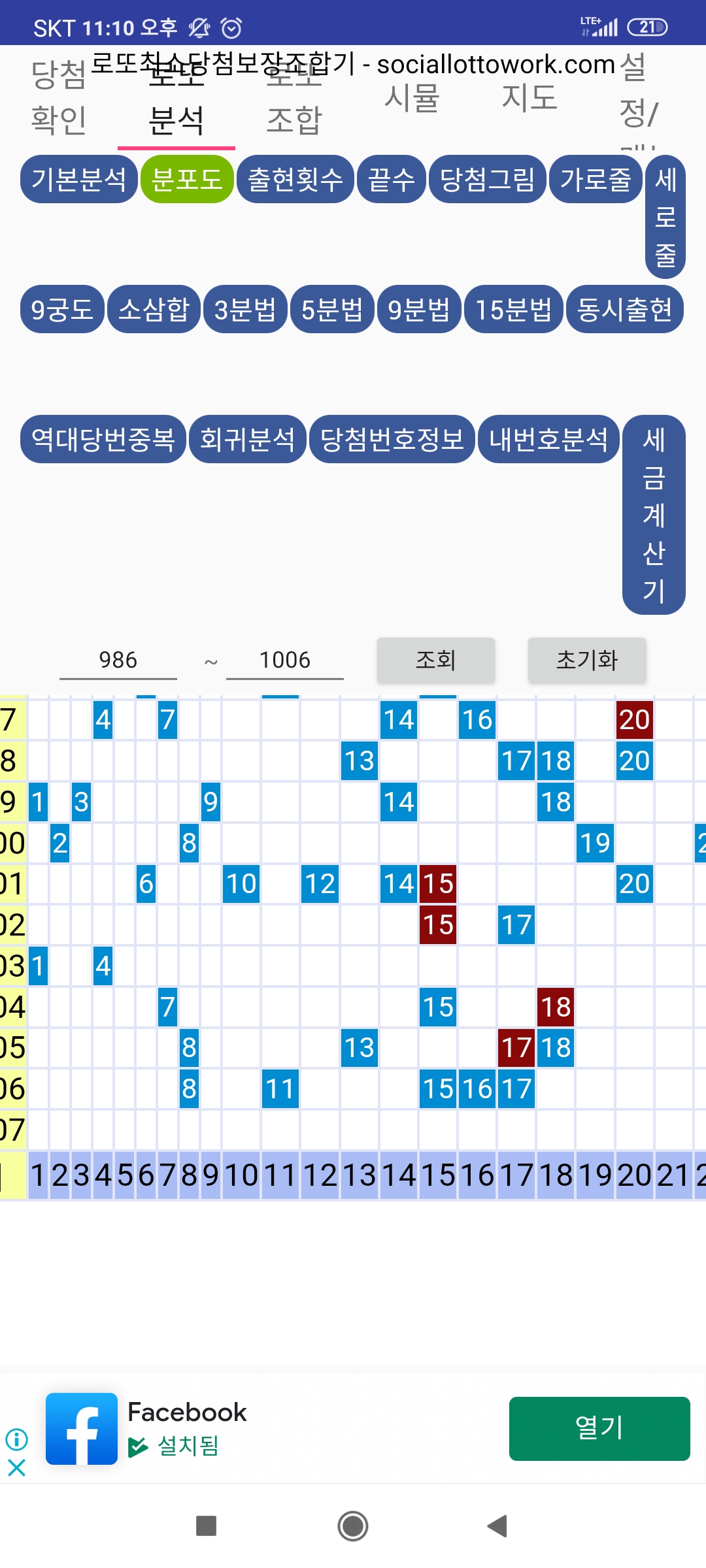Open the 동시출현 analysis

(624, 309)
